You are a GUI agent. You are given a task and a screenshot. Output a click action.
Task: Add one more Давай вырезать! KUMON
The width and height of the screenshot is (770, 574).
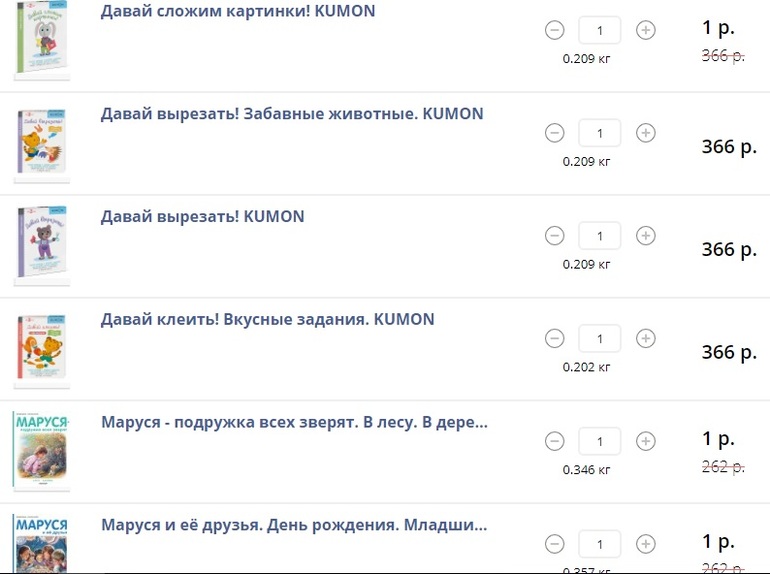646,236
